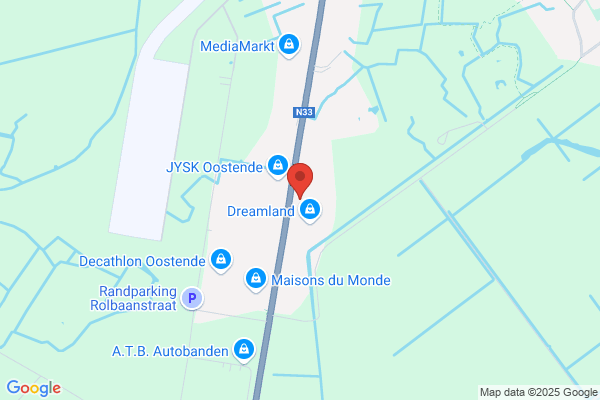600x400 pixels.
Task: Open Randparking Rolbaanstraat parking marker
Action: [x=192, y=298]
